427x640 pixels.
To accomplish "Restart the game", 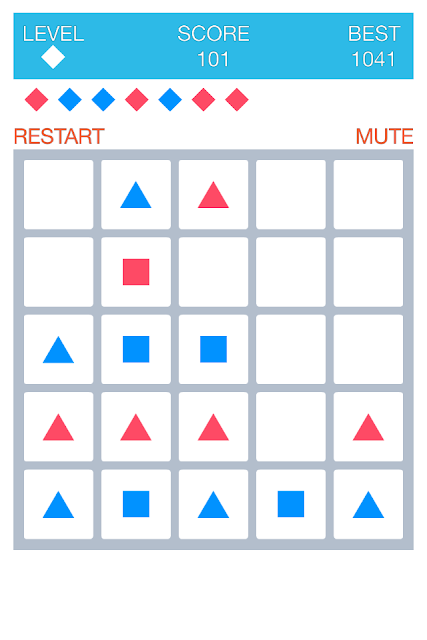I will click(x=59, y=136).
